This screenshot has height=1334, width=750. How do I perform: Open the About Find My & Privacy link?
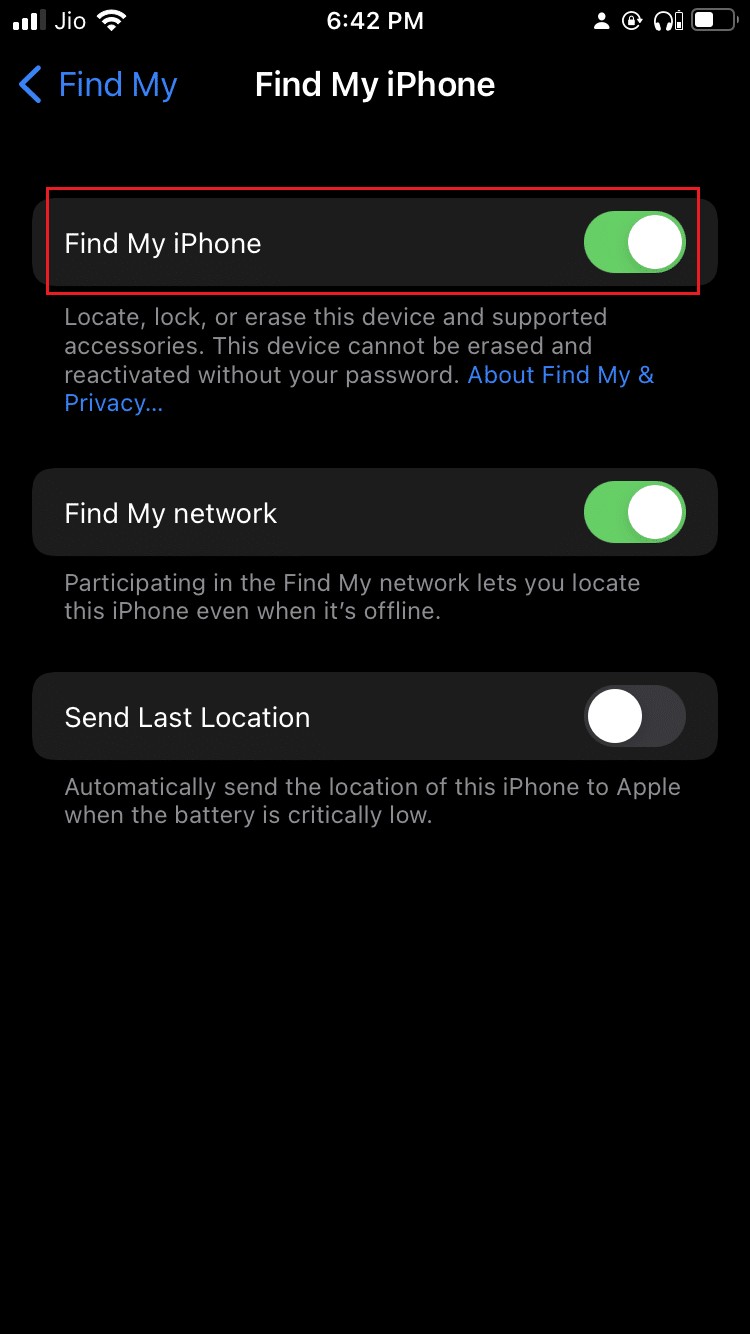click(560, 375)
